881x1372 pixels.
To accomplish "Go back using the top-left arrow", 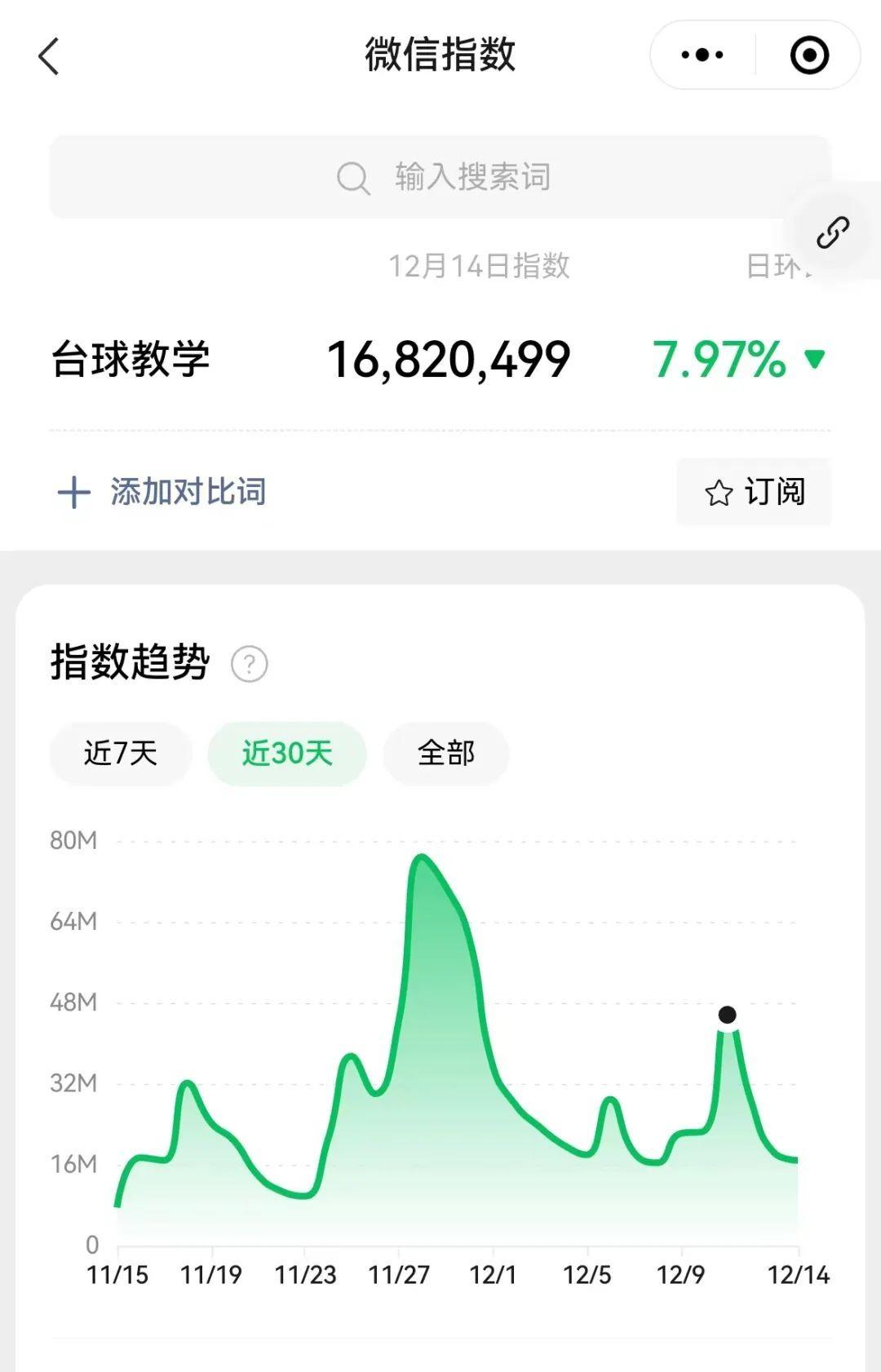I will pyautogui.click(x=49, y=56).
